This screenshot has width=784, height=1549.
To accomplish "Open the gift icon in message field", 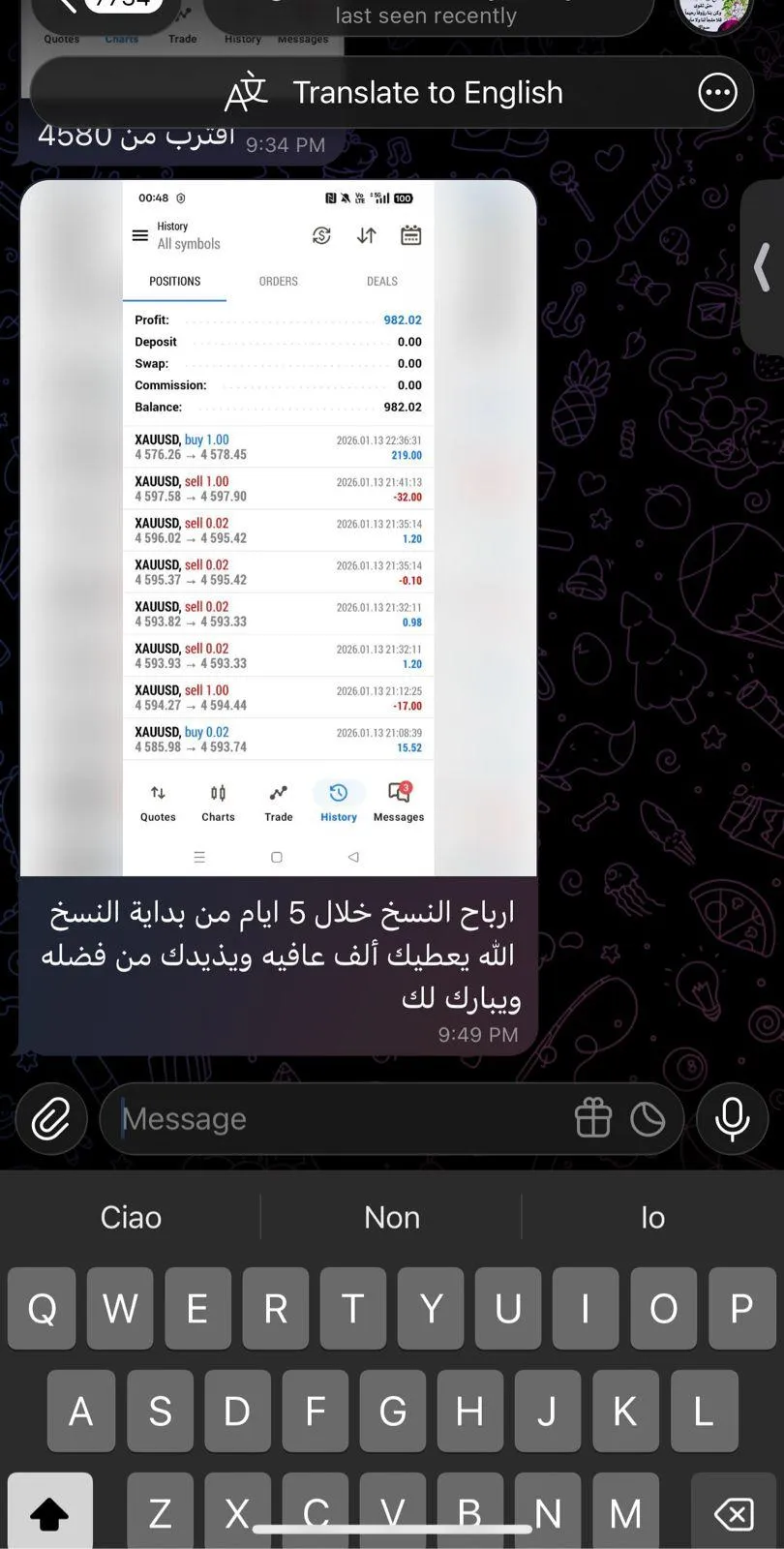I will pyautogui.click(x=592, y=1119).
